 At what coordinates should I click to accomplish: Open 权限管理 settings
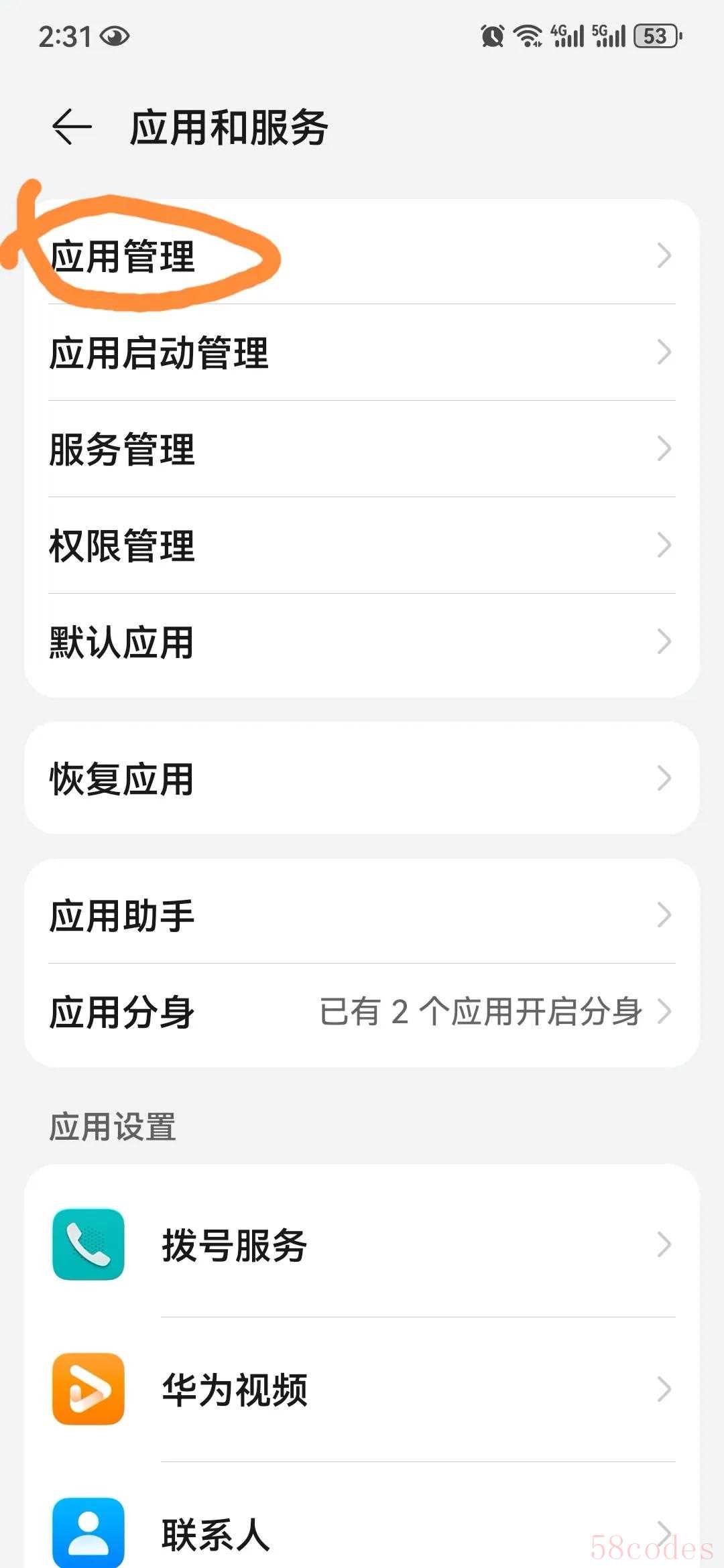(x=362, y=545)
